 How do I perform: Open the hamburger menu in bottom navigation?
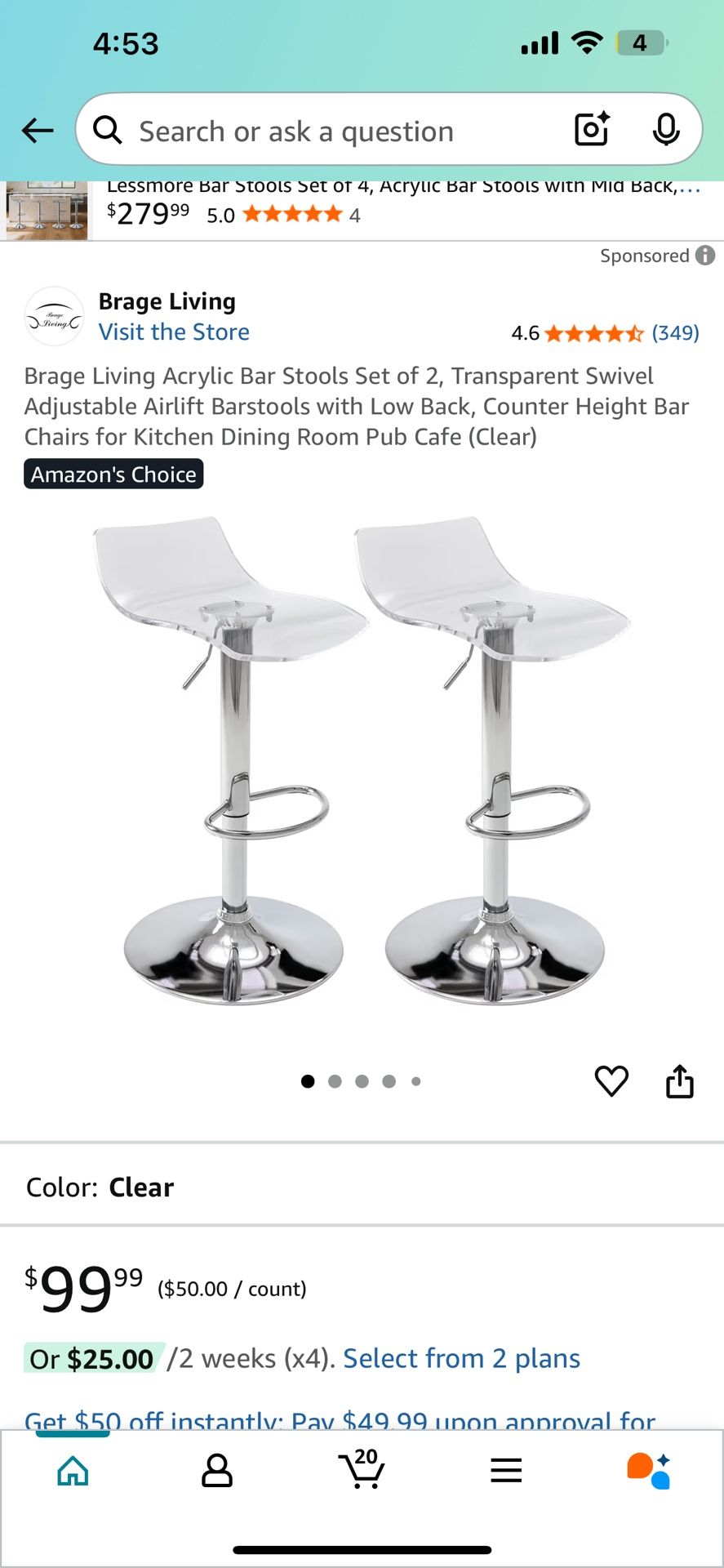pos(506,1470)
